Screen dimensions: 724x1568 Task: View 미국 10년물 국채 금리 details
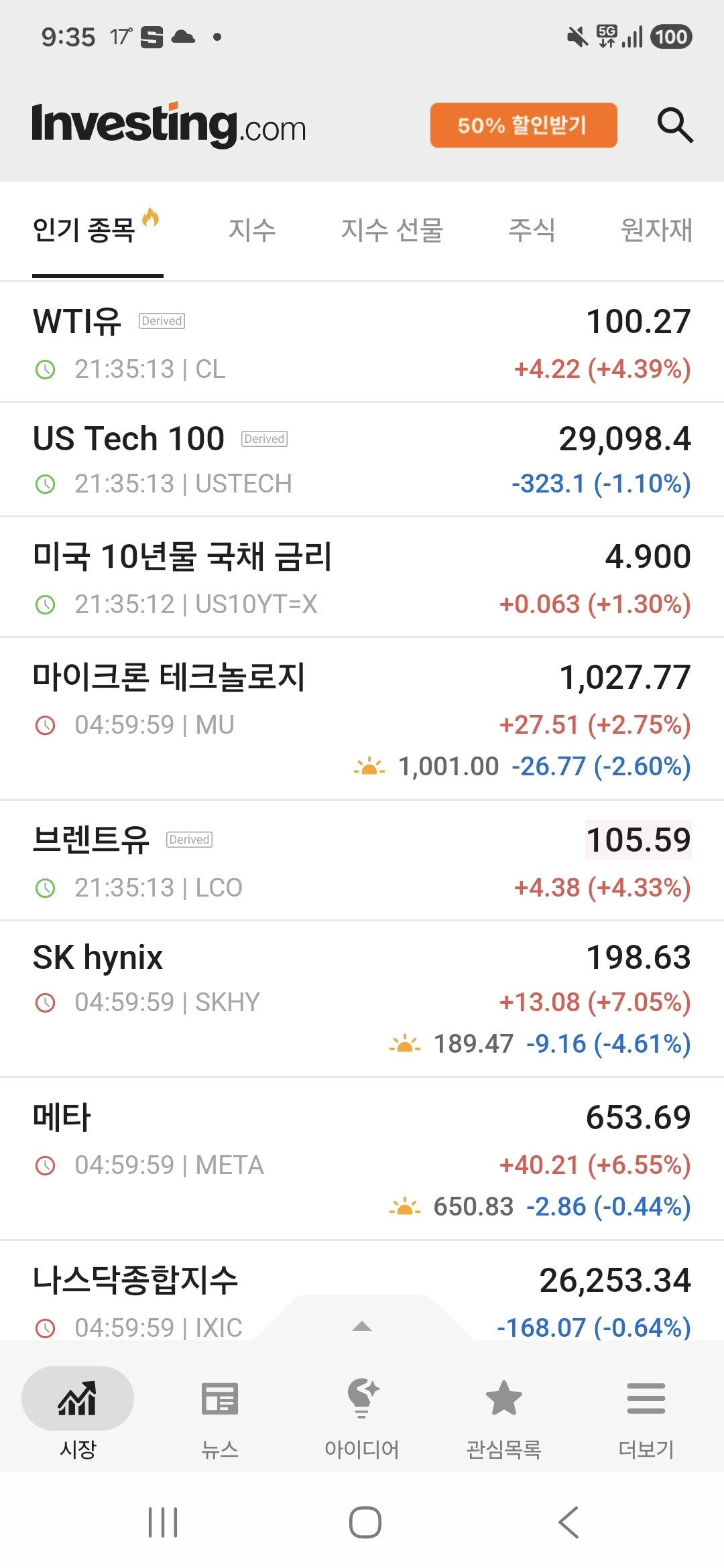pyautogui.click(x=362, y=578)
